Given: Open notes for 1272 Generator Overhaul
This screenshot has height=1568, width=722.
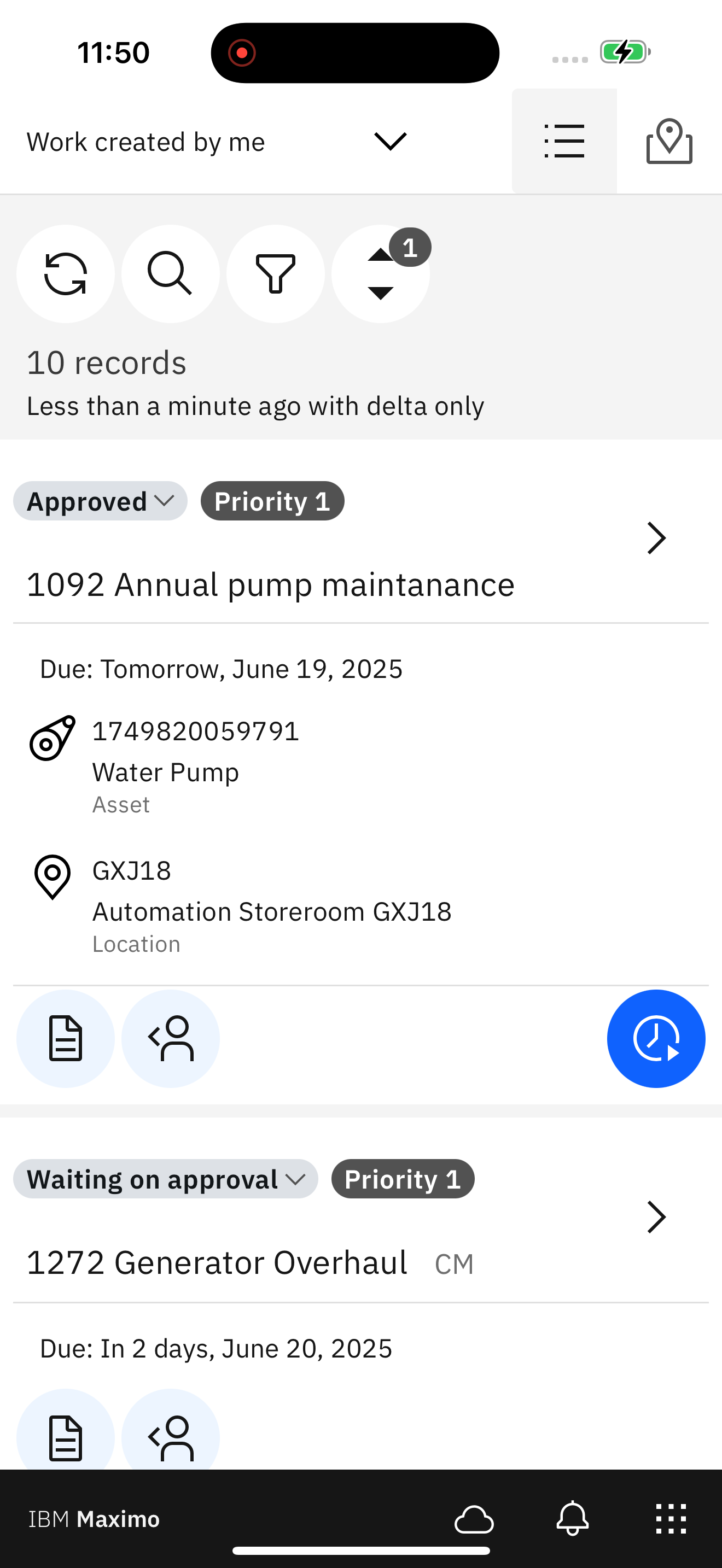Looking at the screenshot, I should point(66,1437).
